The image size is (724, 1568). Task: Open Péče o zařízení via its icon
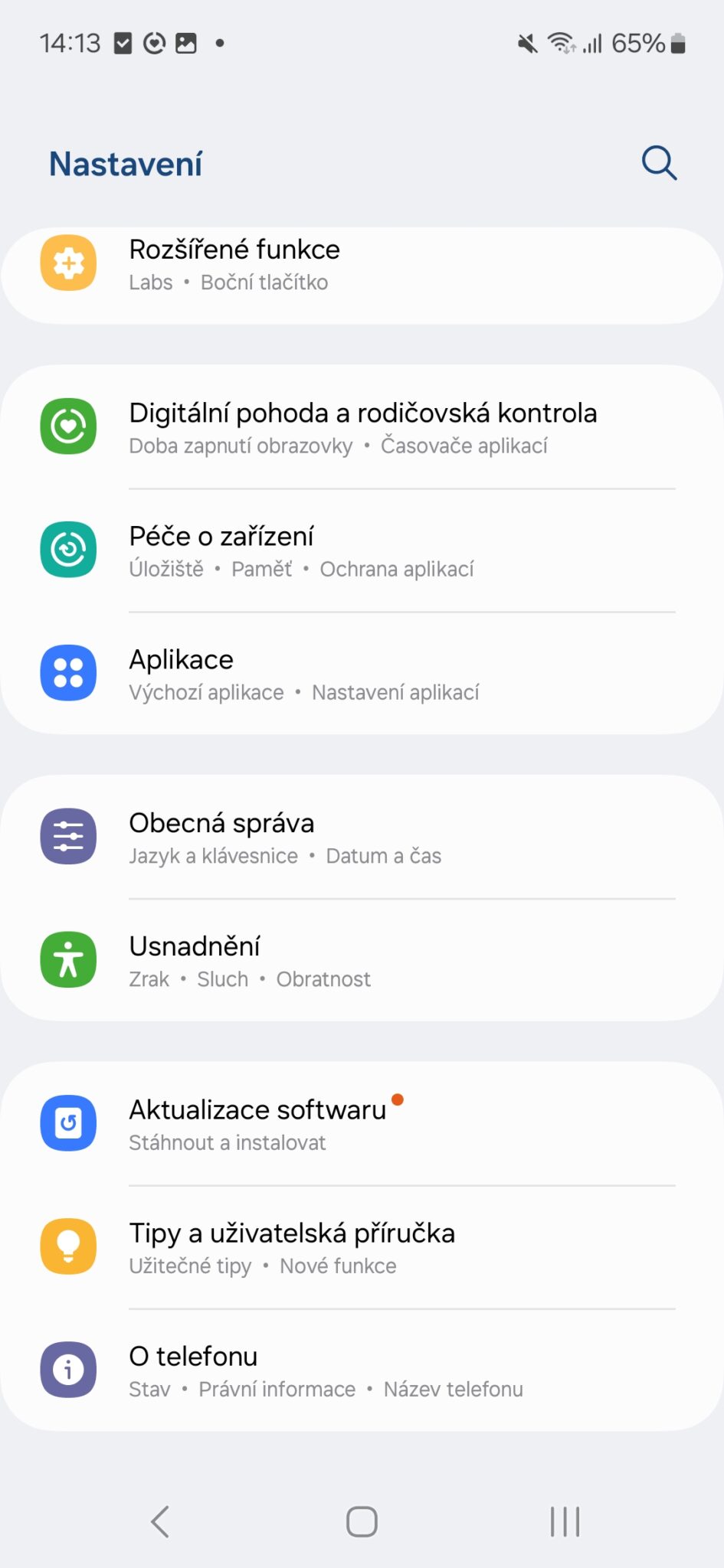[68, 549]
